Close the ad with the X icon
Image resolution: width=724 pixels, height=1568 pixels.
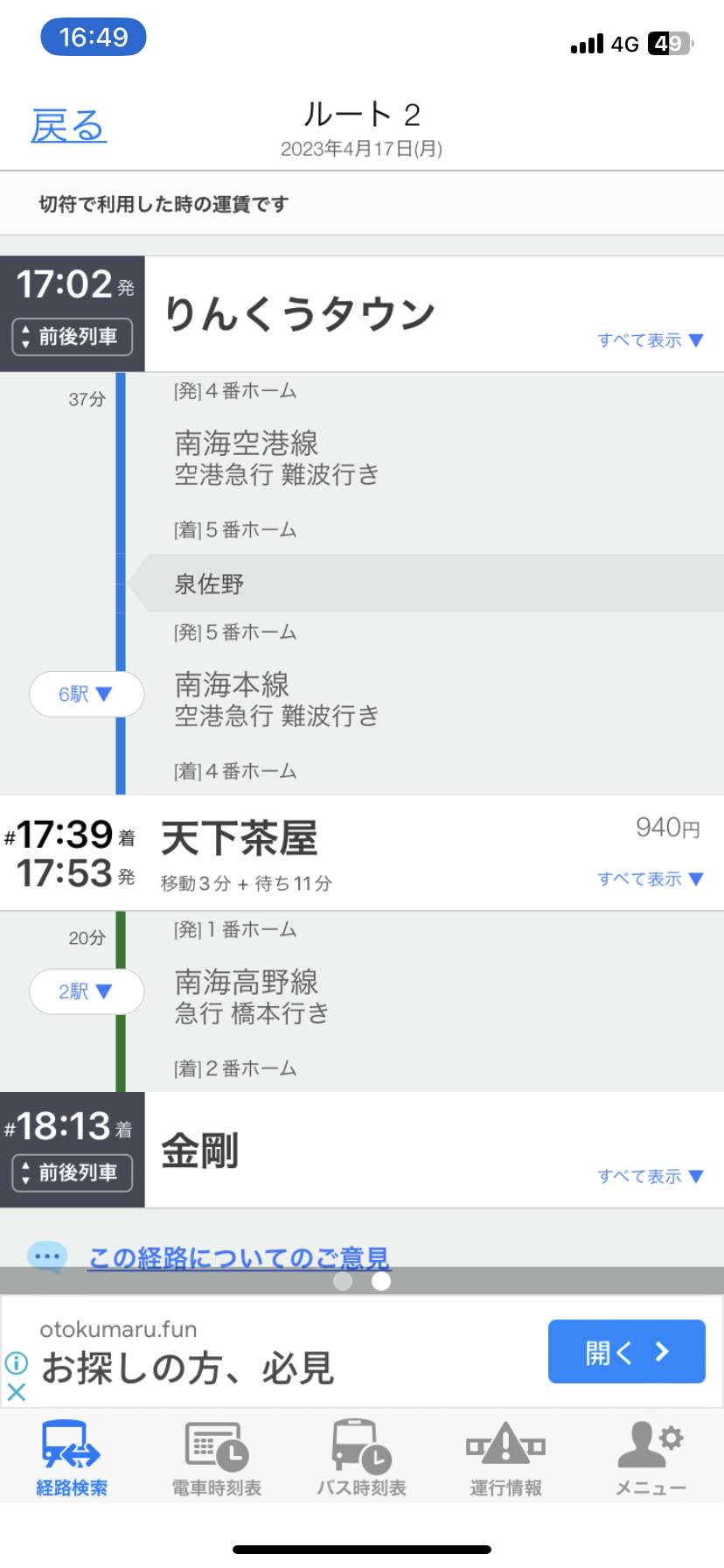pyautogui.click(x=16, y=1391)
